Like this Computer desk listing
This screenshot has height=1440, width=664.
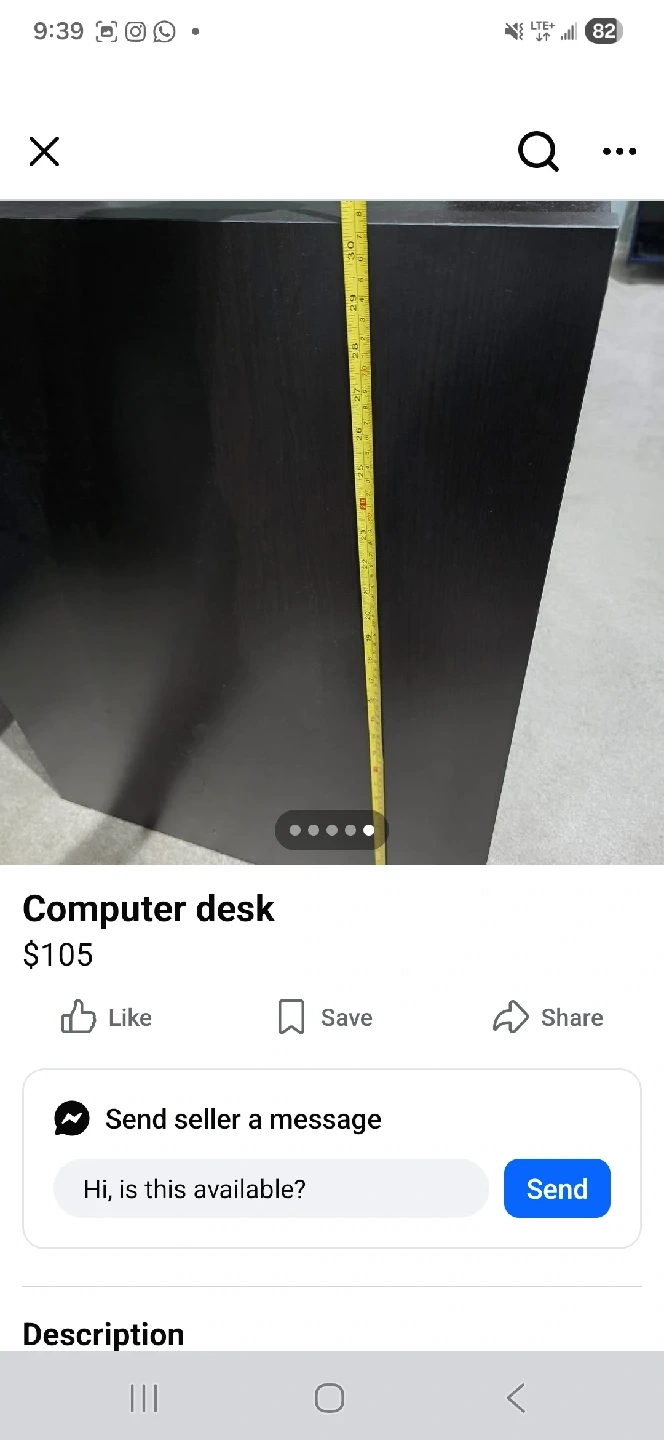pyautogui.click(x=106, y=1017)
